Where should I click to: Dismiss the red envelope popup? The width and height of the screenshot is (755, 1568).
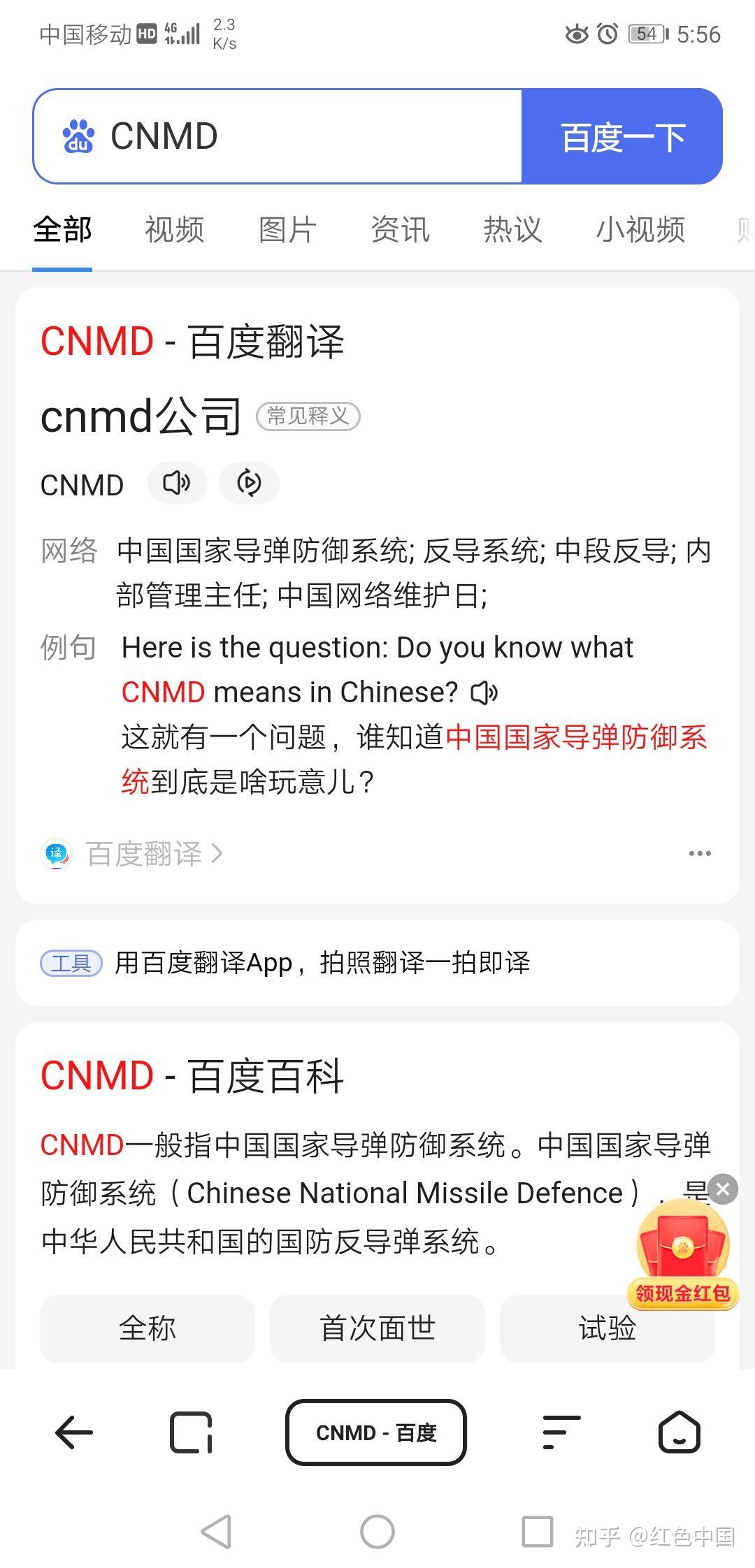click(x=724, y=1191)
